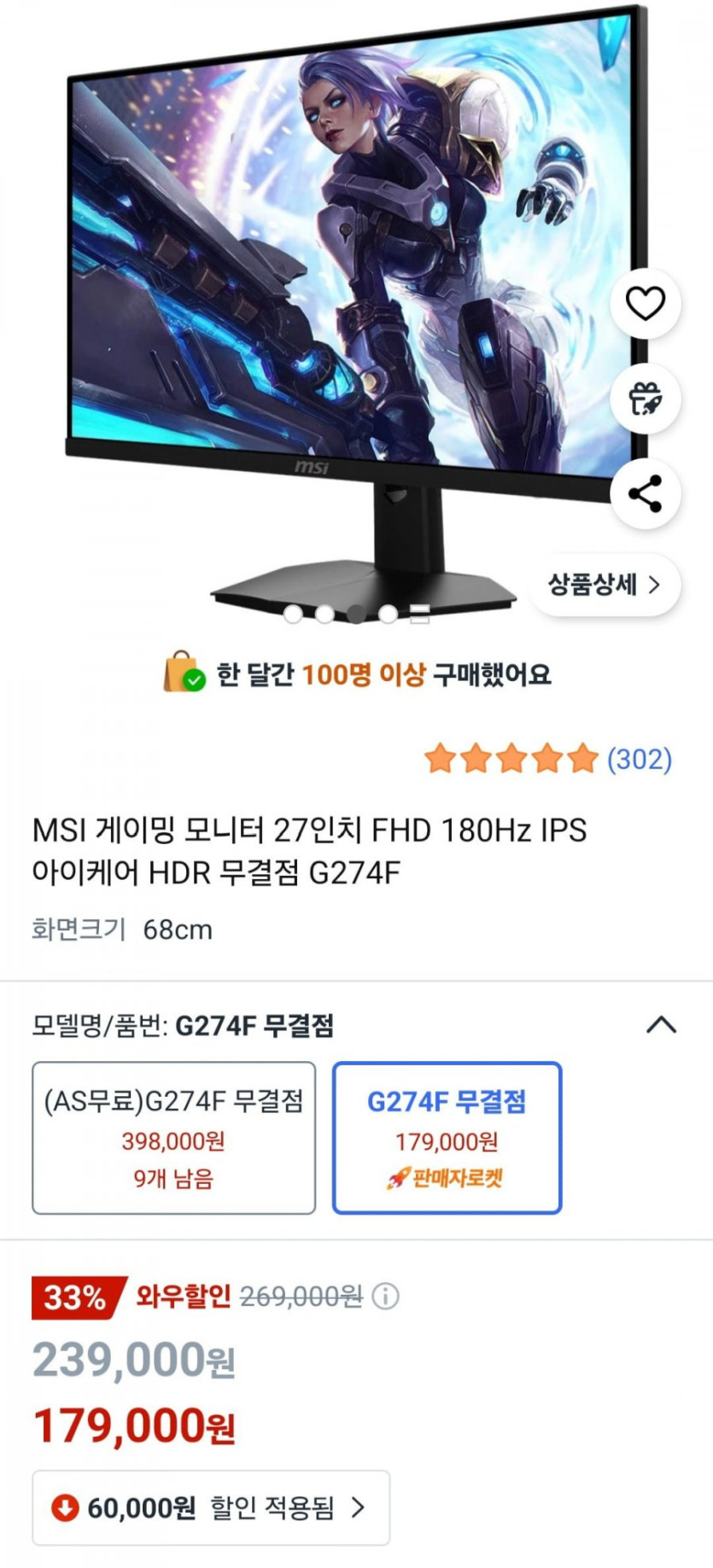Screen dimensions: 713x1568
Task: Tap the product image page indicator
Action: [357, 615]
